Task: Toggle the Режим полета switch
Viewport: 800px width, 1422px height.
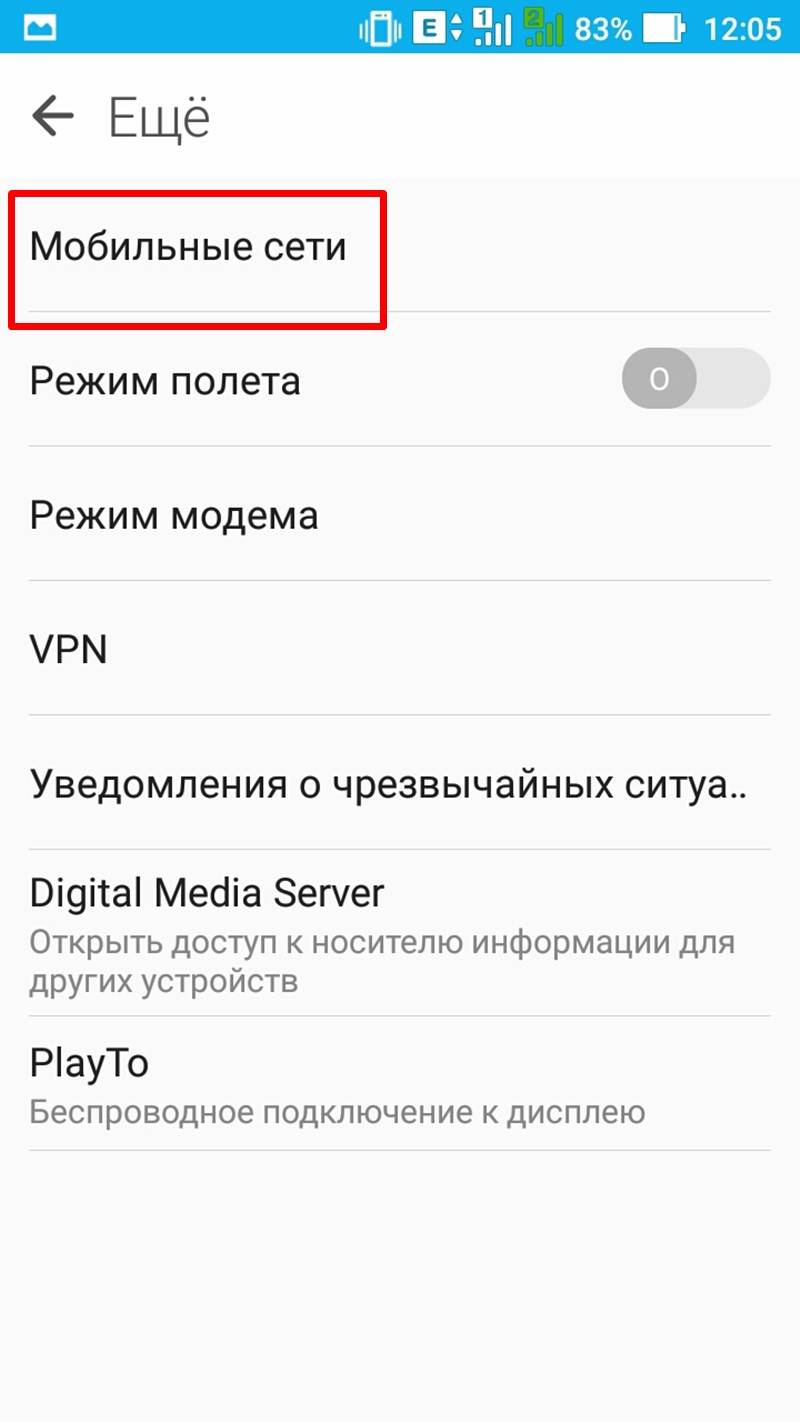Action: 696,379
